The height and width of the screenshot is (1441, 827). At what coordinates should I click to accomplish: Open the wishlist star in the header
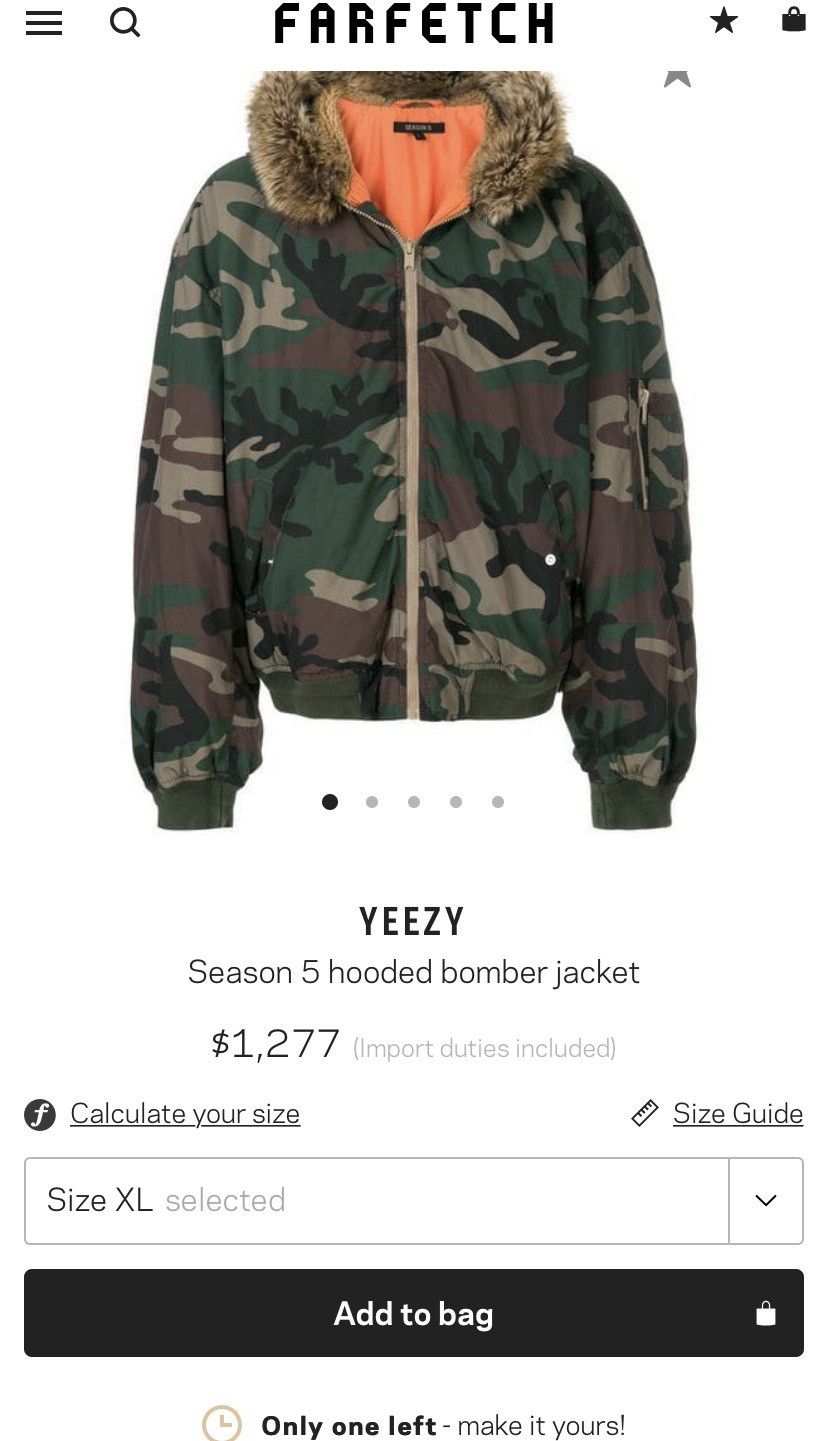[x=724, y=21]
